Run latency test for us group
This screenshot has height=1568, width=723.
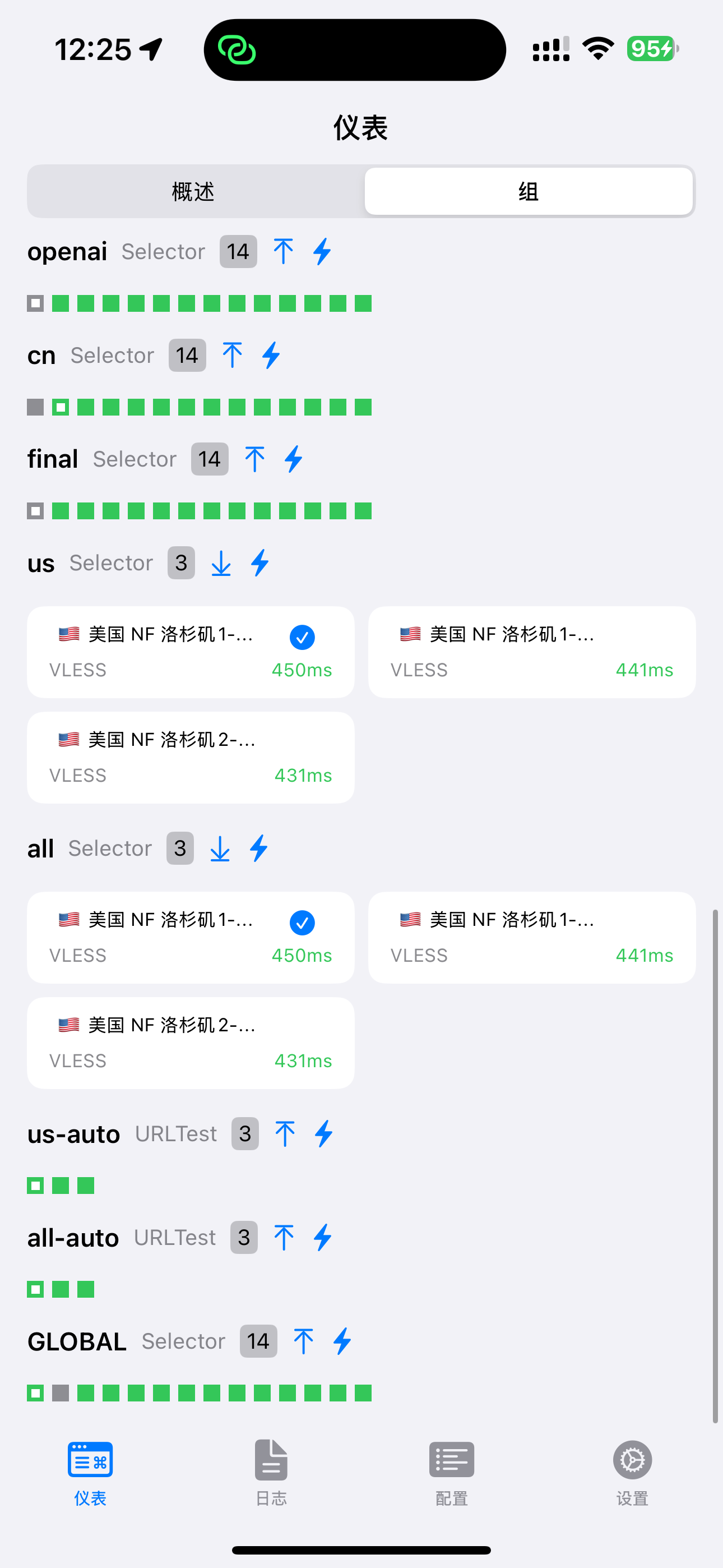(x=260, y=563)
